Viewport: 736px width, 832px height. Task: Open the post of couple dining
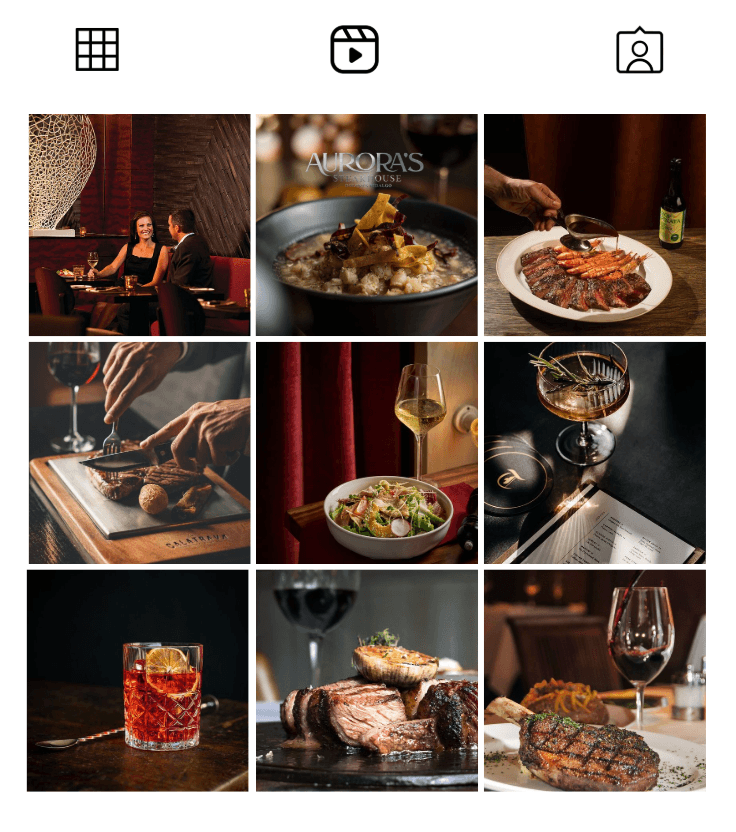pos(139,225)
